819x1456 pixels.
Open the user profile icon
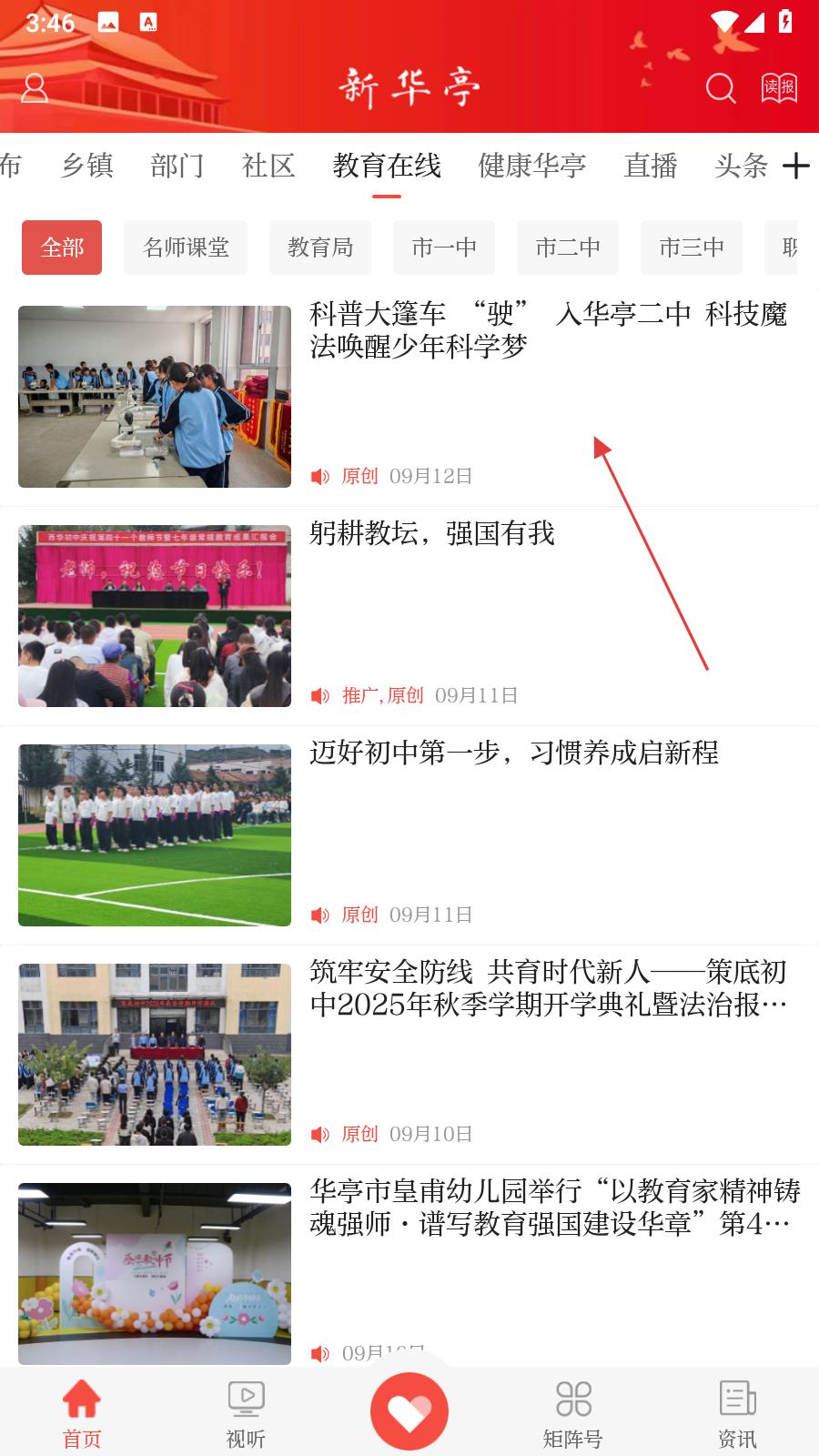click(x=35, y=88)
